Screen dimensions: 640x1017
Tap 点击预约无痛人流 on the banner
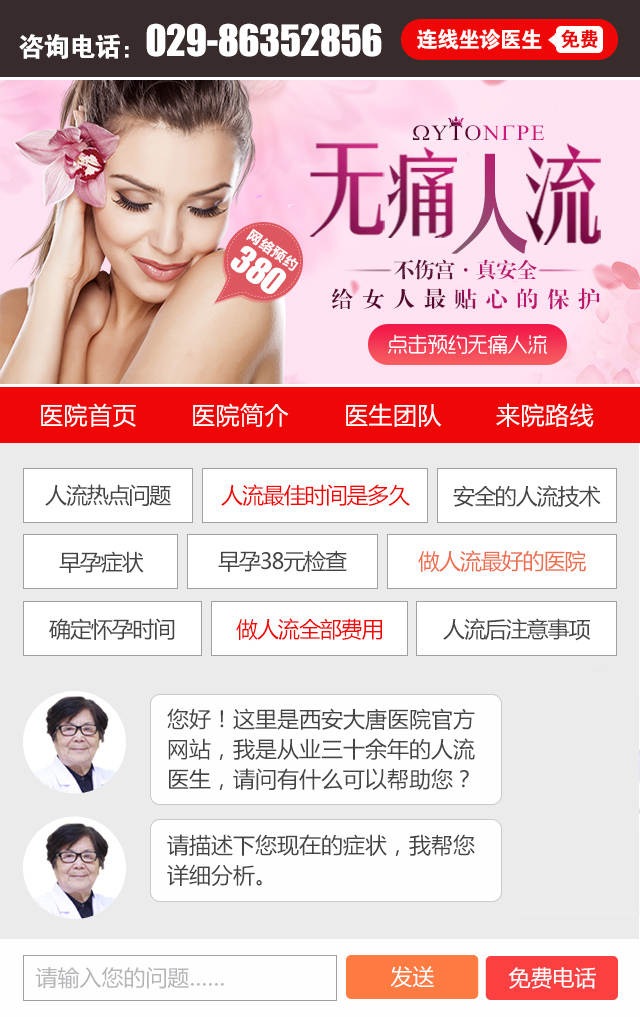467,345
